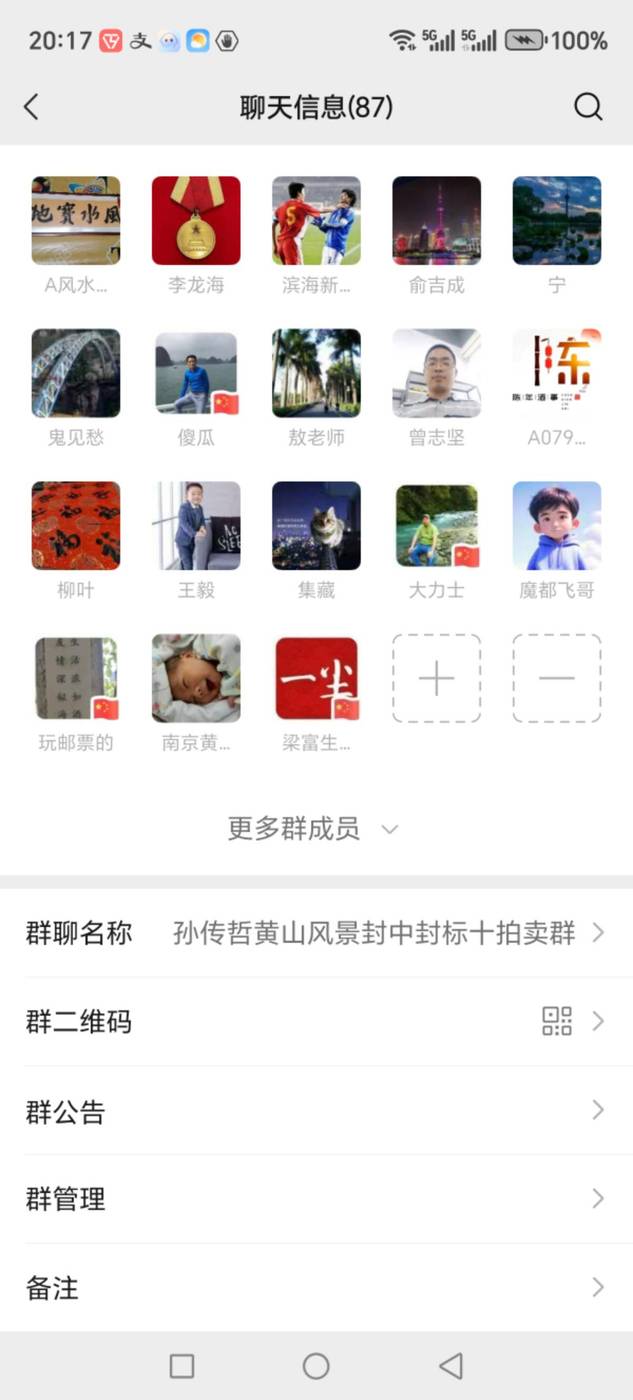View 王毅's profile
This screenshot has width=633, height=1400.
[196, 526]
